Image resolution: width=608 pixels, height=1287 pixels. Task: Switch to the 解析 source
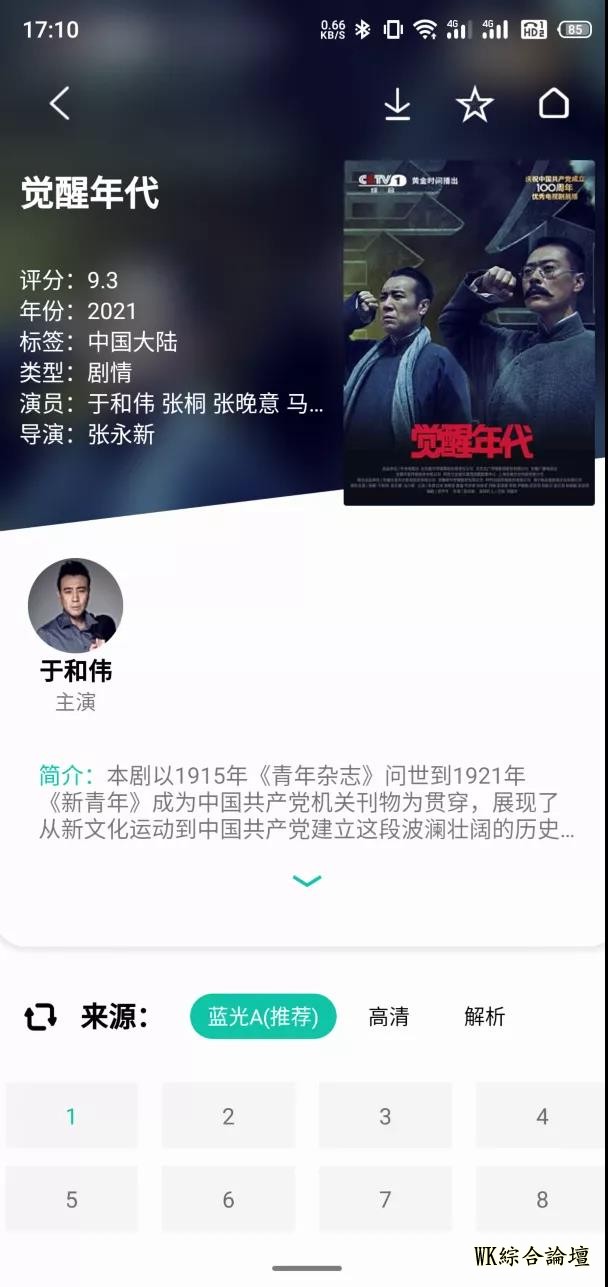coord(484,1017)
